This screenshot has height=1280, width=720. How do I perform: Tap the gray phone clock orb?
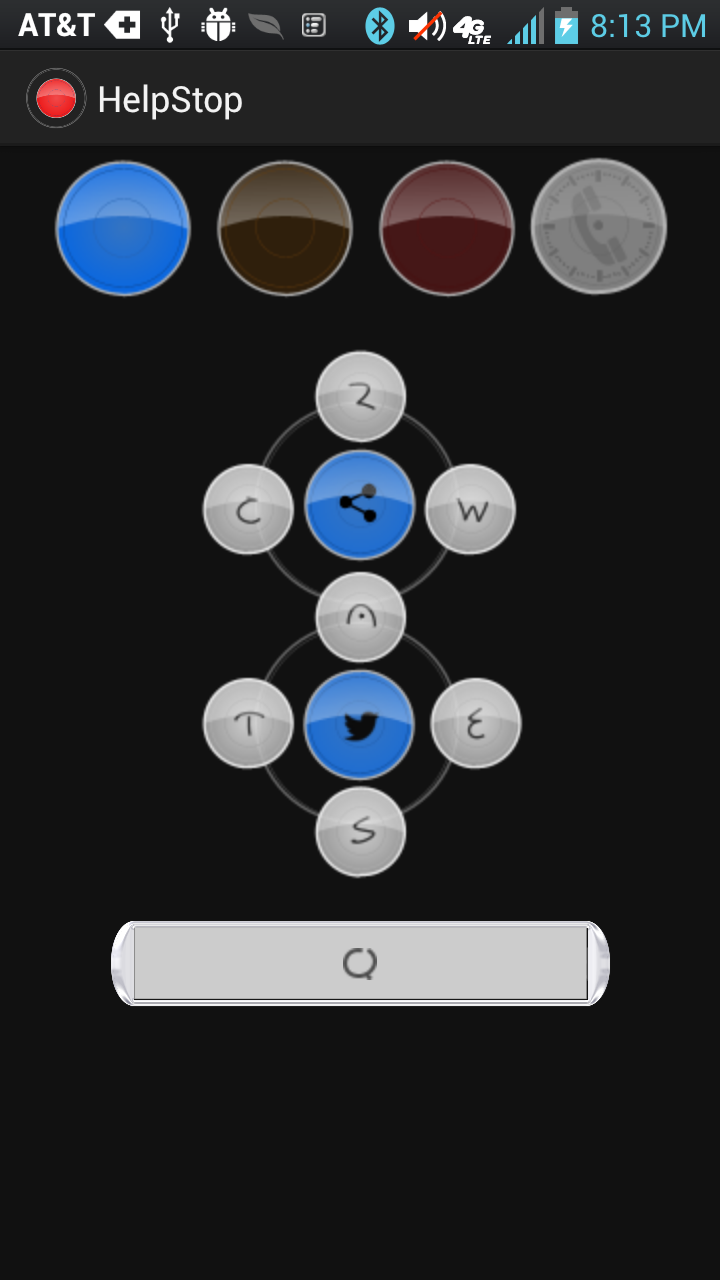598,226
